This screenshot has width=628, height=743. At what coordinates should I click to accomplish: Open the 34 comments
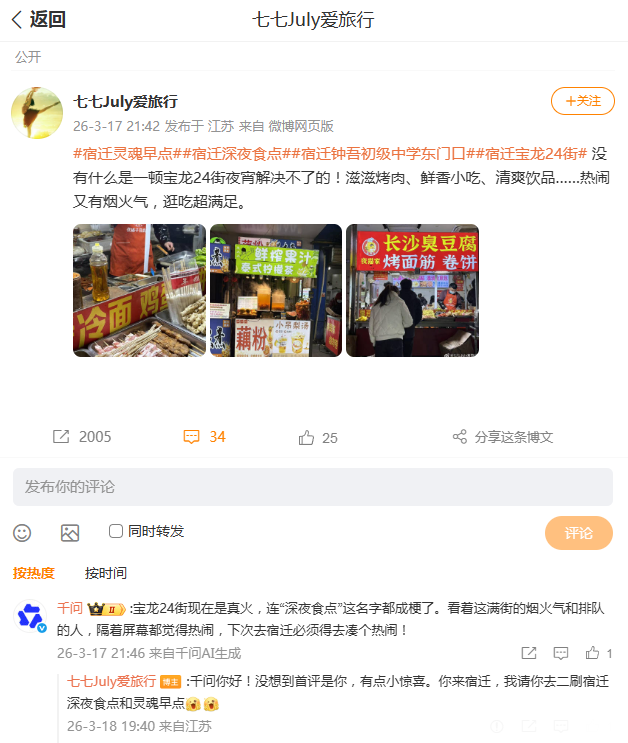click(204, 437)
